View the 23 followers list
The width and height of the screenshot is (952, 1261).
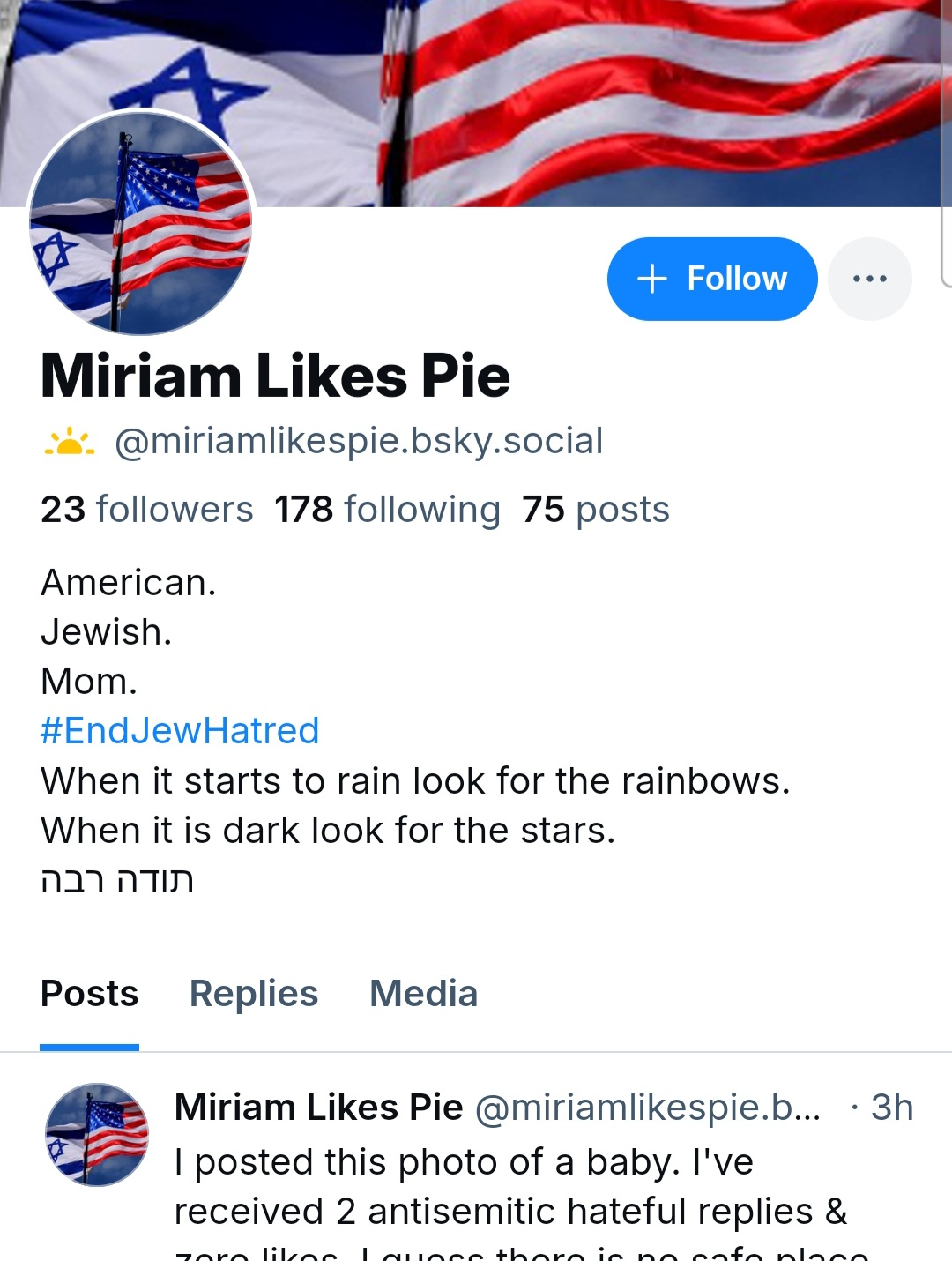pos(147,510)
